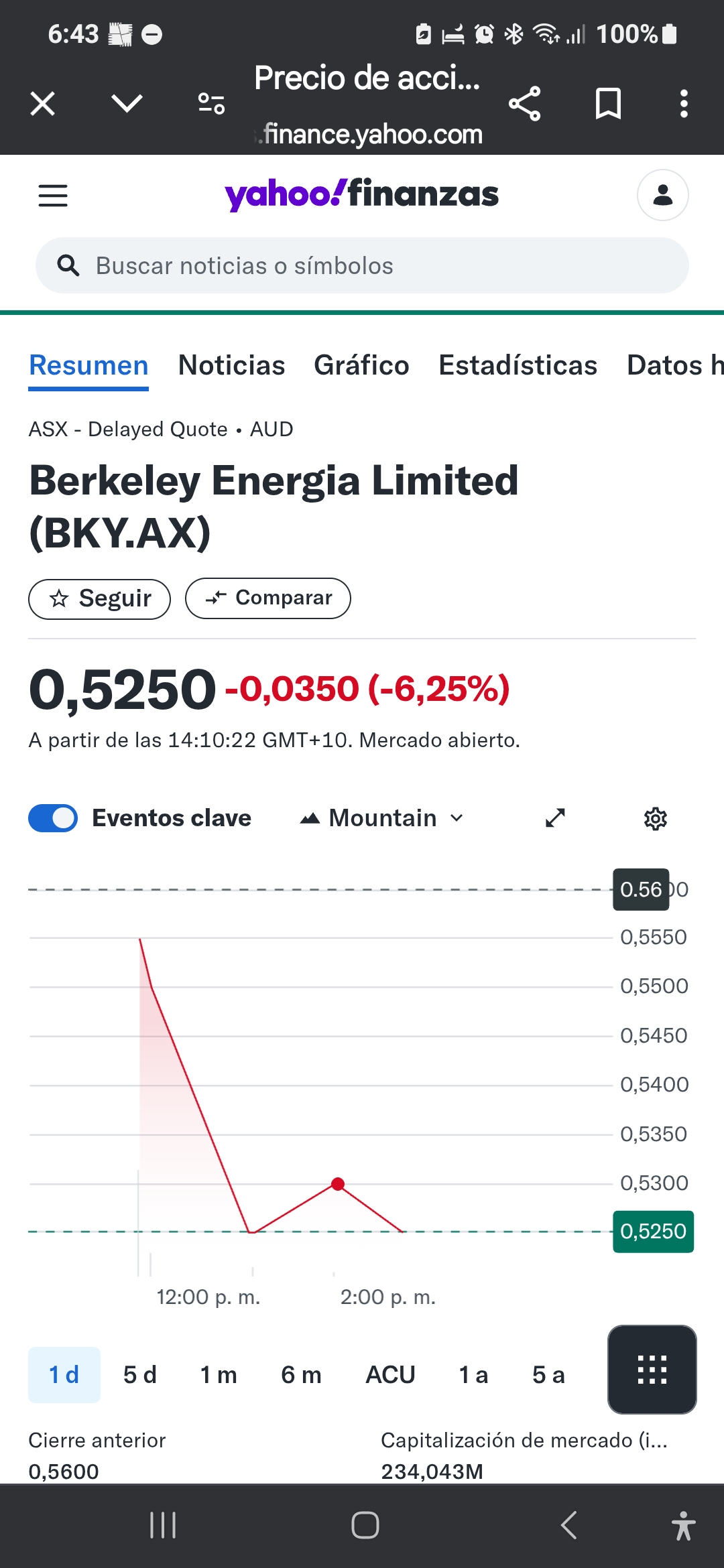Toggle off Eventos clave
This screenshot has height=1568, width=724.
(x=53, y=818)
